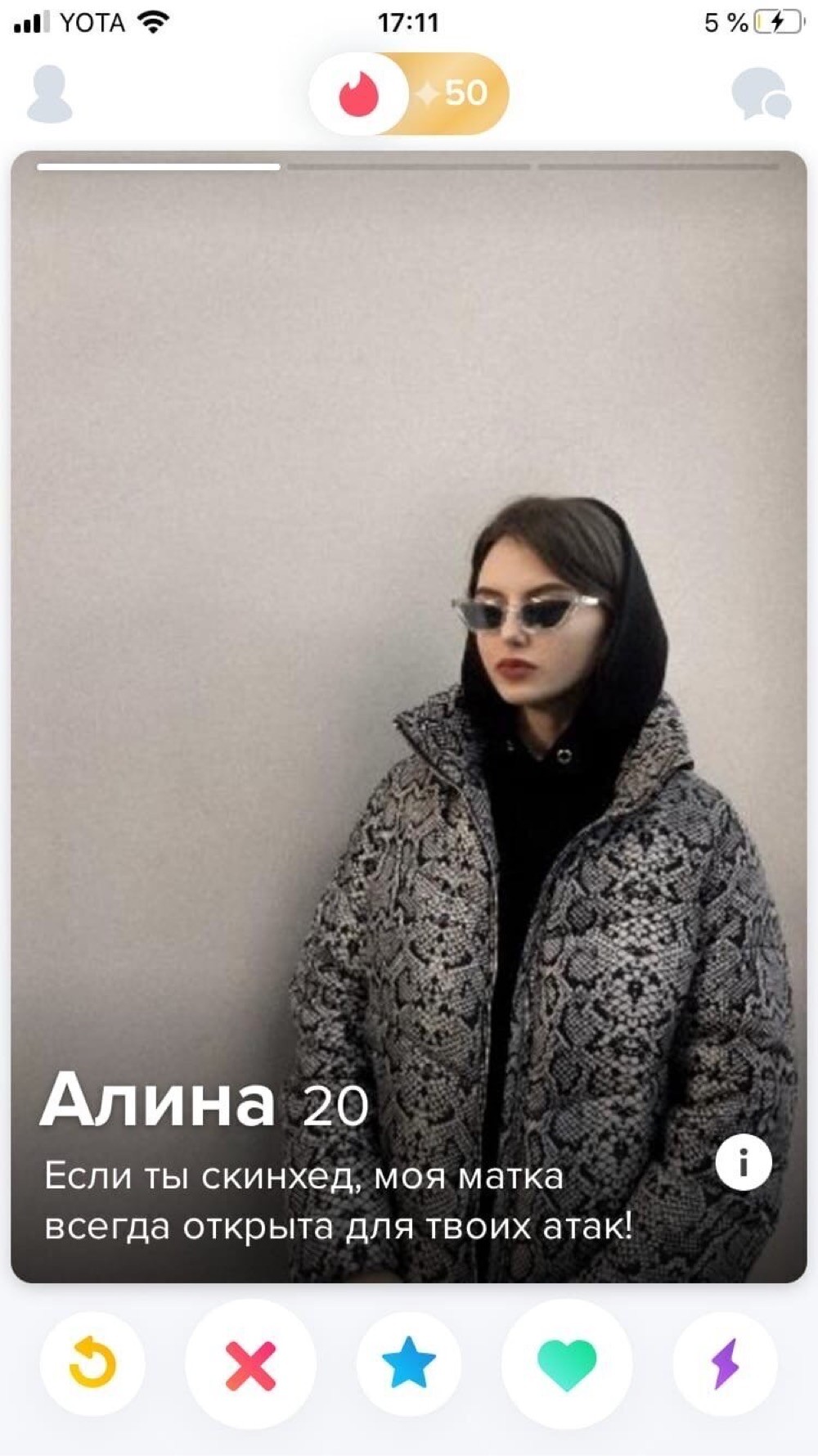The height and width of the screenshot is (1456, 818).
Task: Open your profile icon
Action: click(50, 93)
